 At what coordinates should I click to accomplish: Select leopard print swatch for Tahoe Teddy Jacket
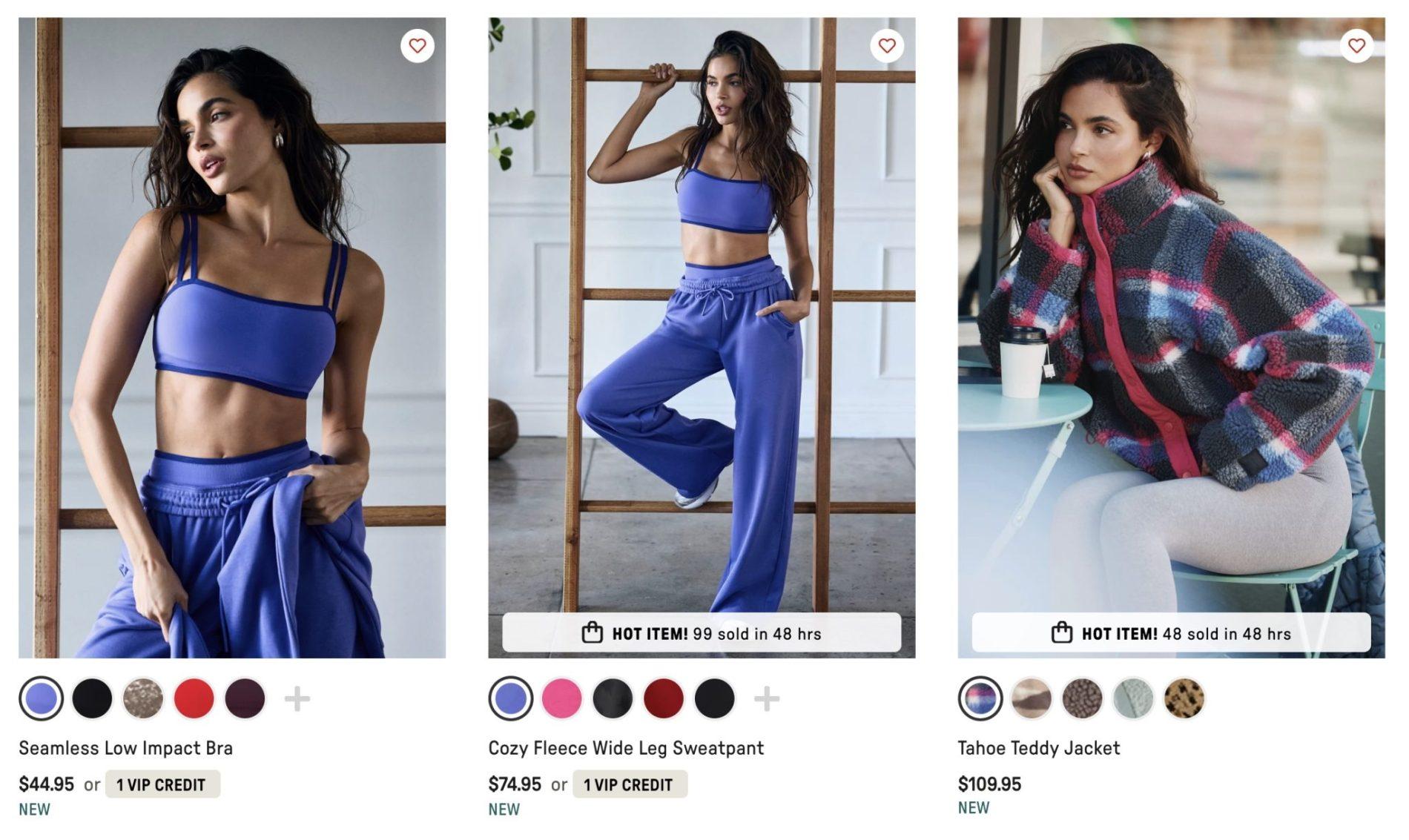[1184, 698]
